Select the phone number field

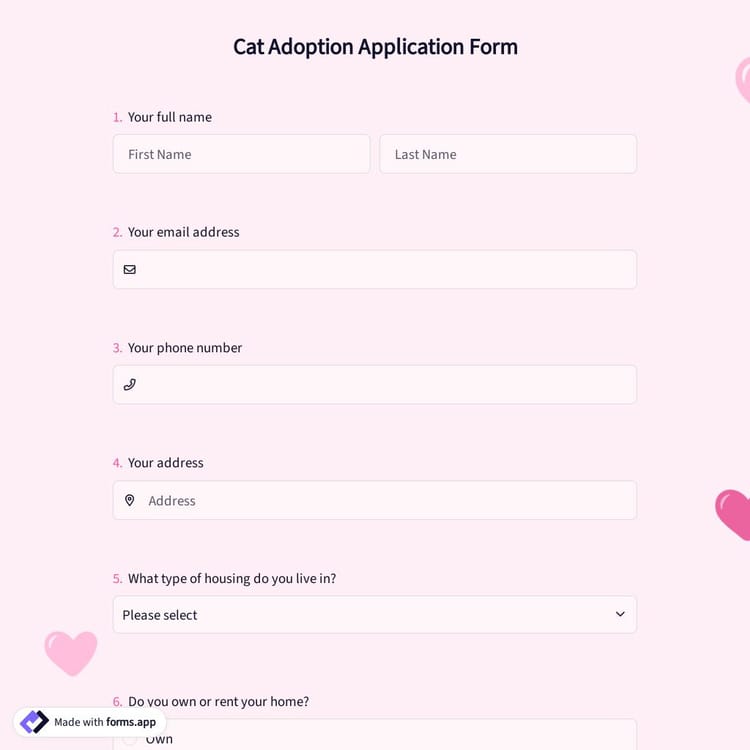[x=385, y=385]
